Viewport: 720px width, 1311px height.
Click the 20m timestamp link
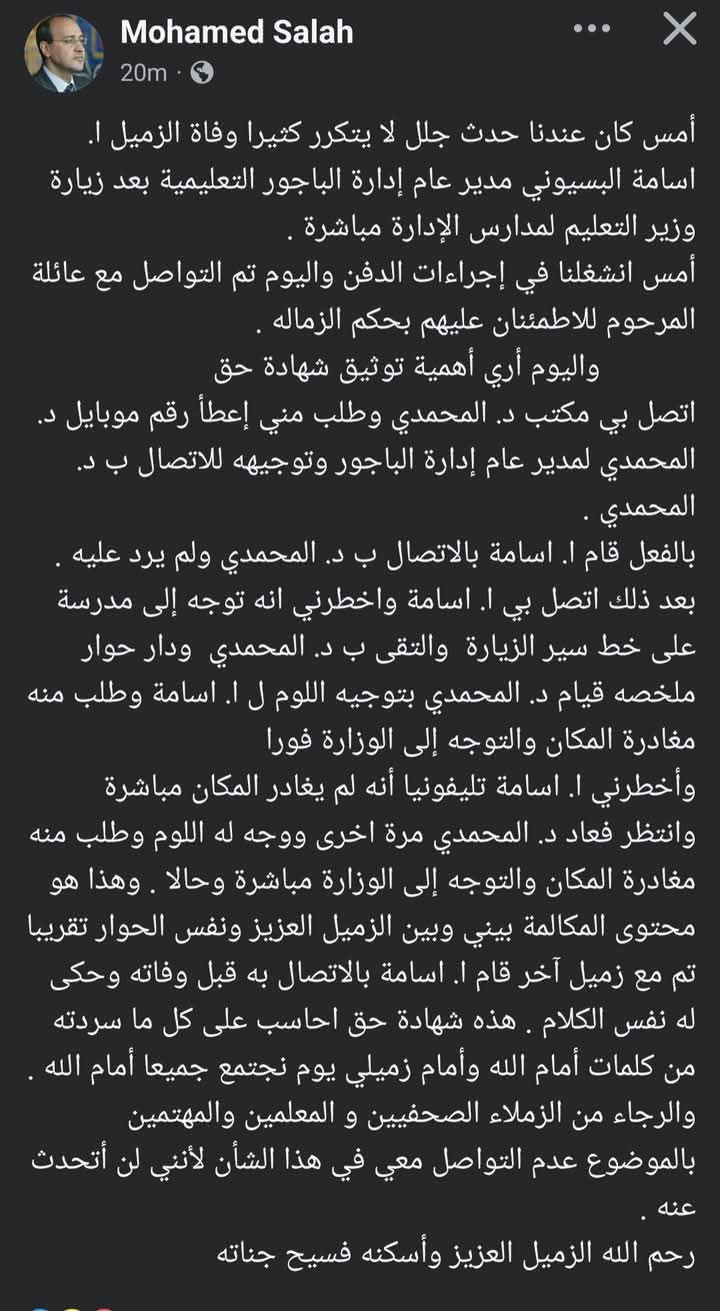tap(142, 71)
